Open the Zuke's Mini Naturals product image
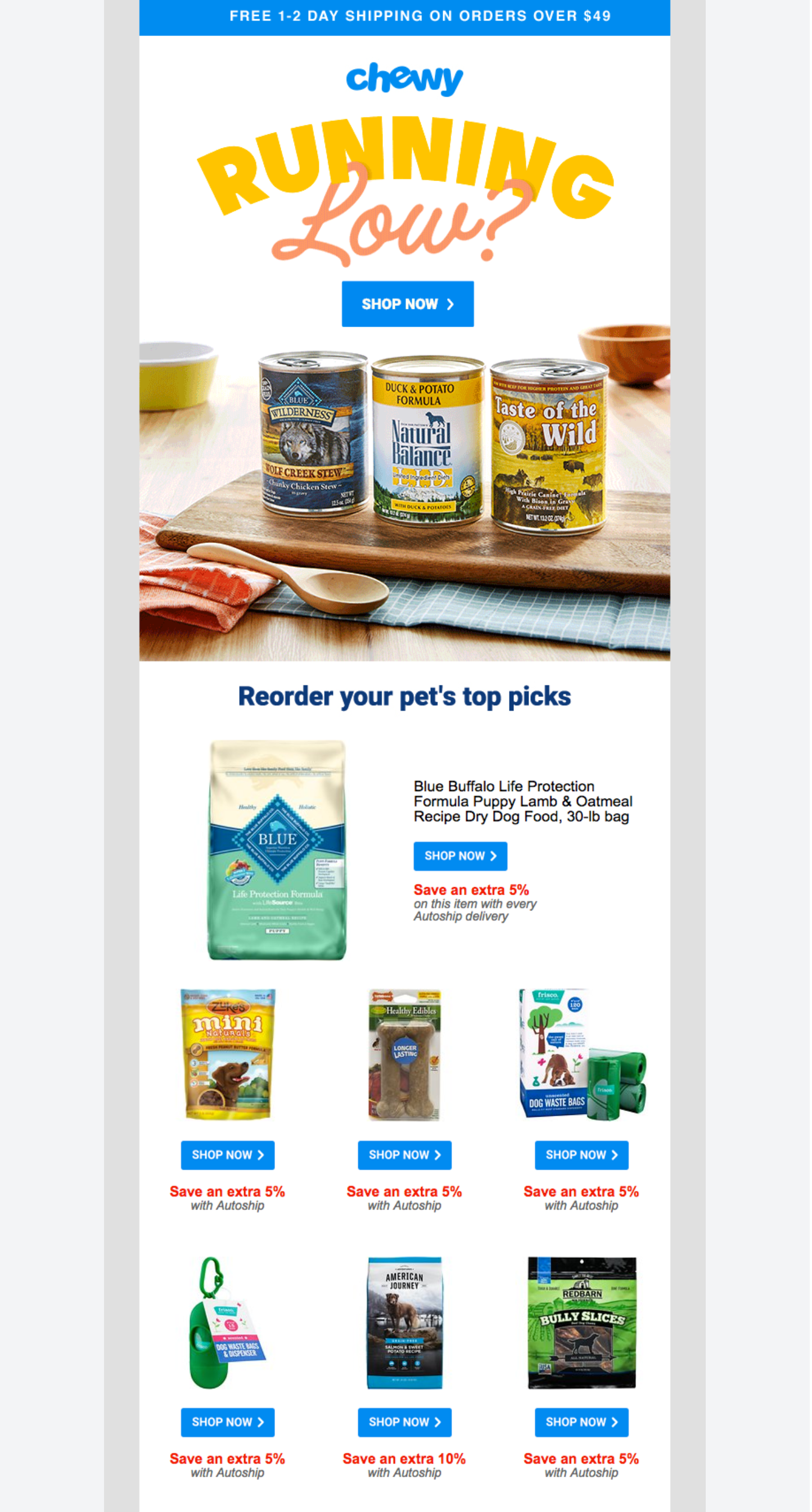The image size is (812, 1512). click(x=228, y=1055)
